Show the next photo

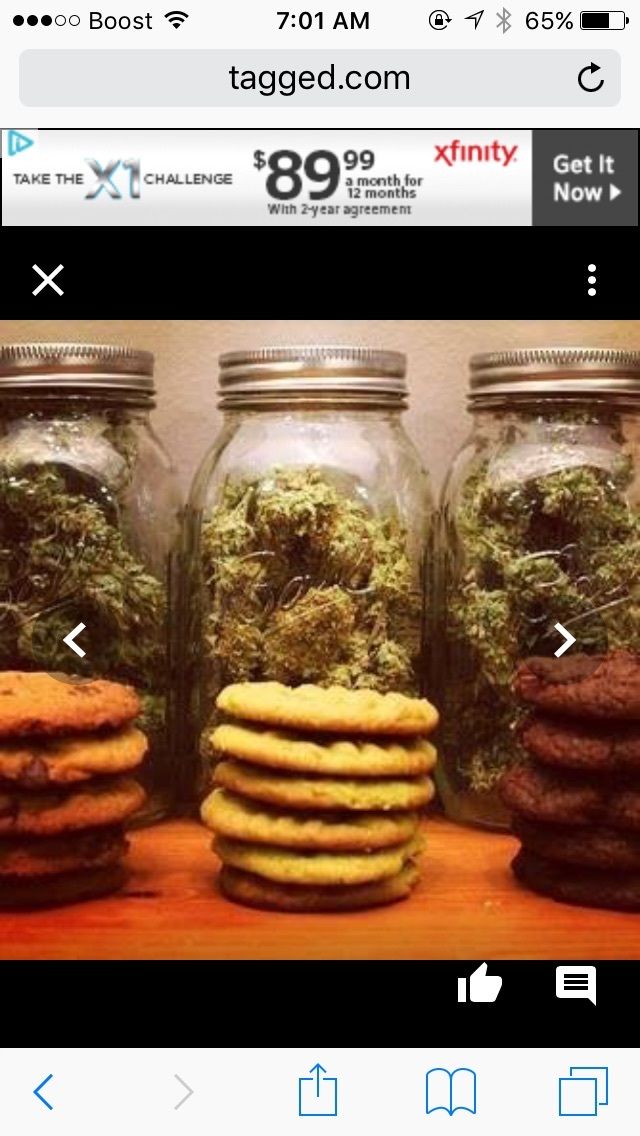[565, 640]
